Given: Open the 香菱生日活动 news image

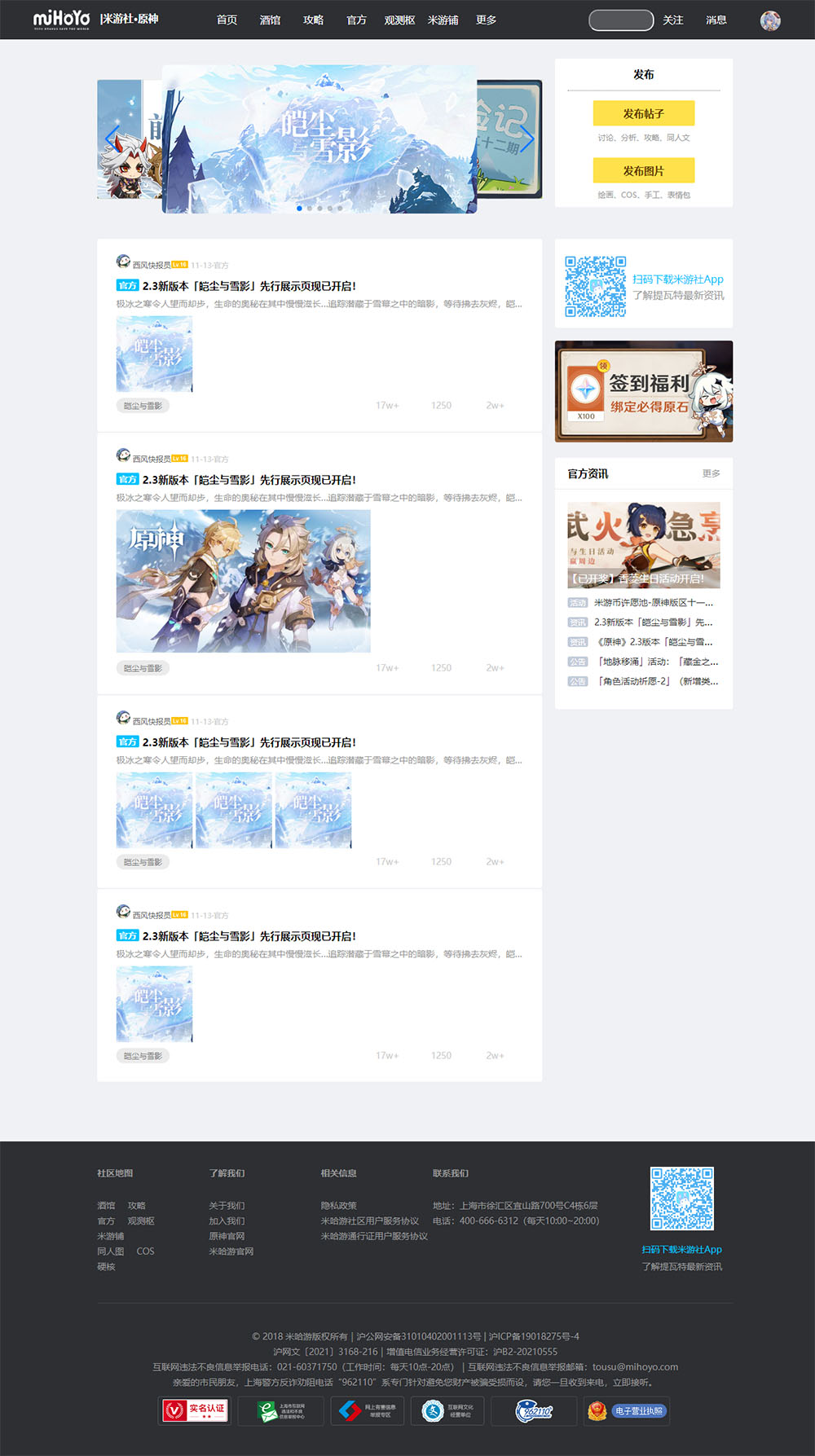Looking at the screenshot, I should [643, 544].
